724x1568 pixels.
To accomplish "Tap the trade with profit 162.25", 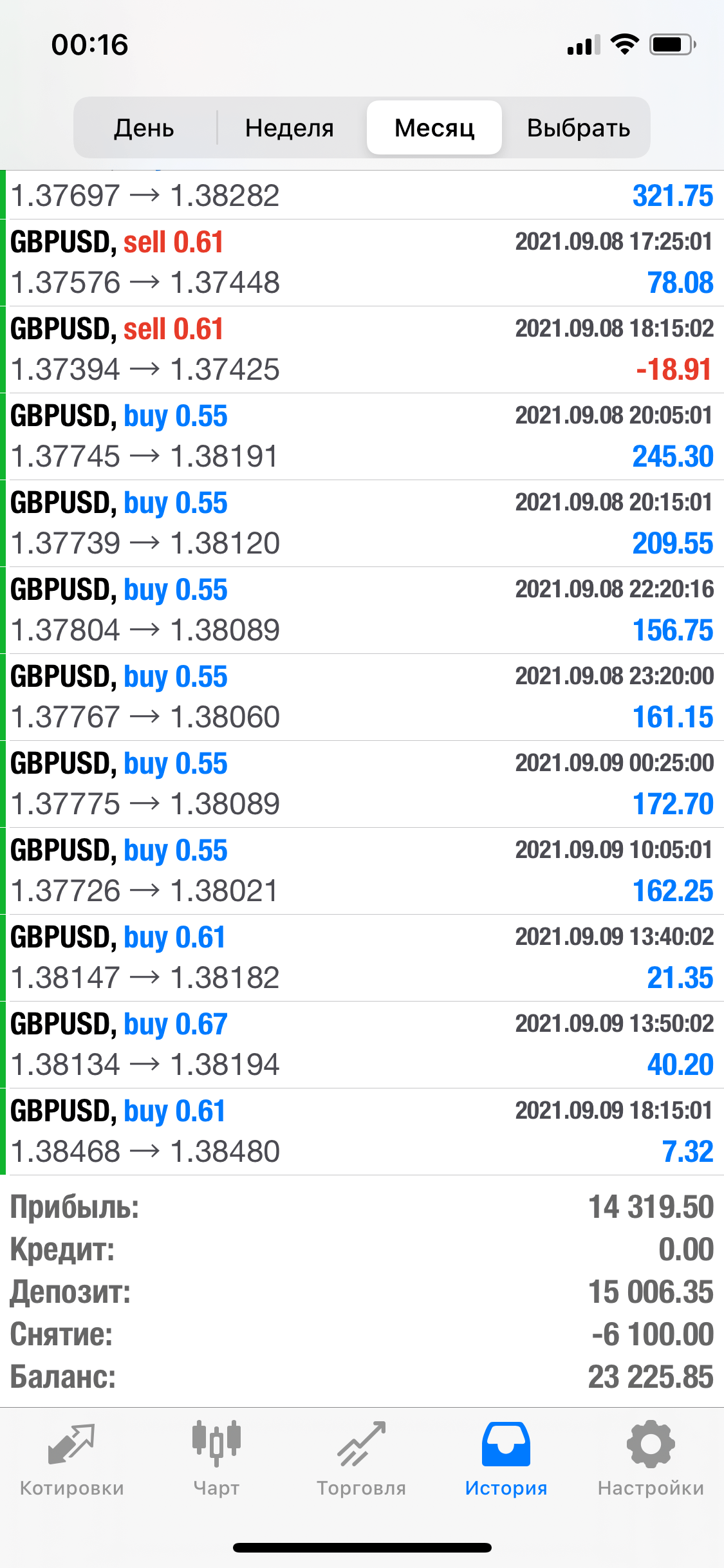I will point(362,871).
